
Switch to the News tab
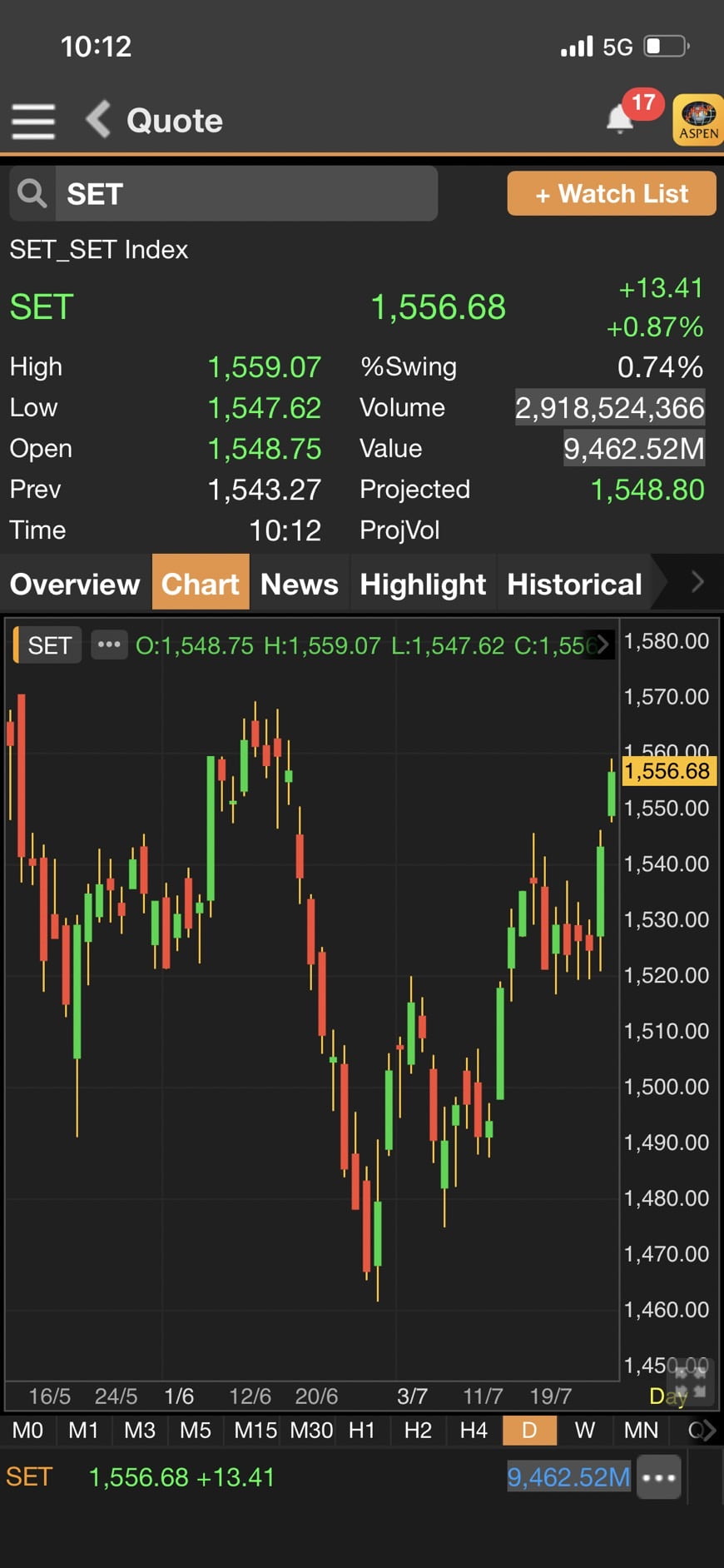click(300, 584)
